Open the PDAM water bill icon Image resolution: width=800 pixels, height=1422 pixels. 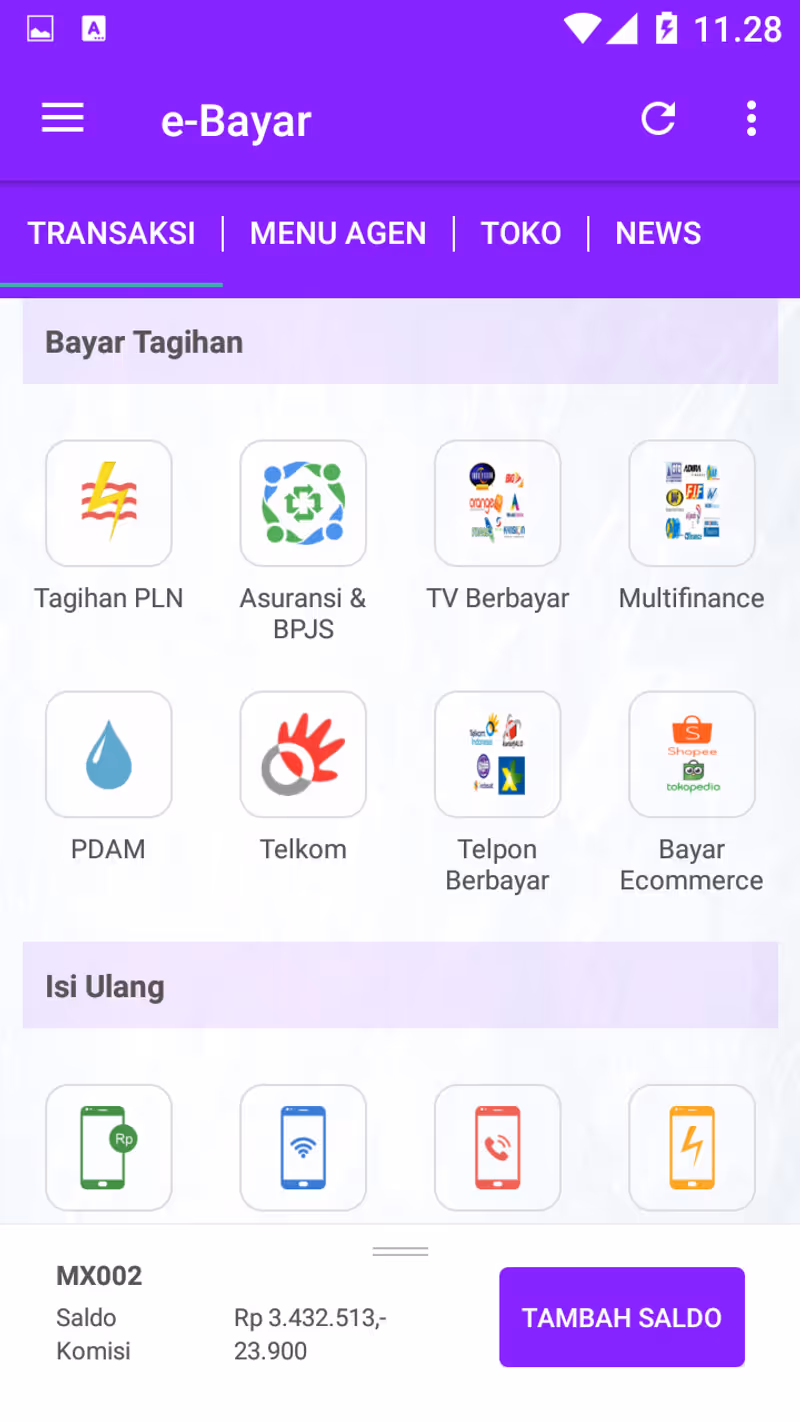click(x=108, y=754)
